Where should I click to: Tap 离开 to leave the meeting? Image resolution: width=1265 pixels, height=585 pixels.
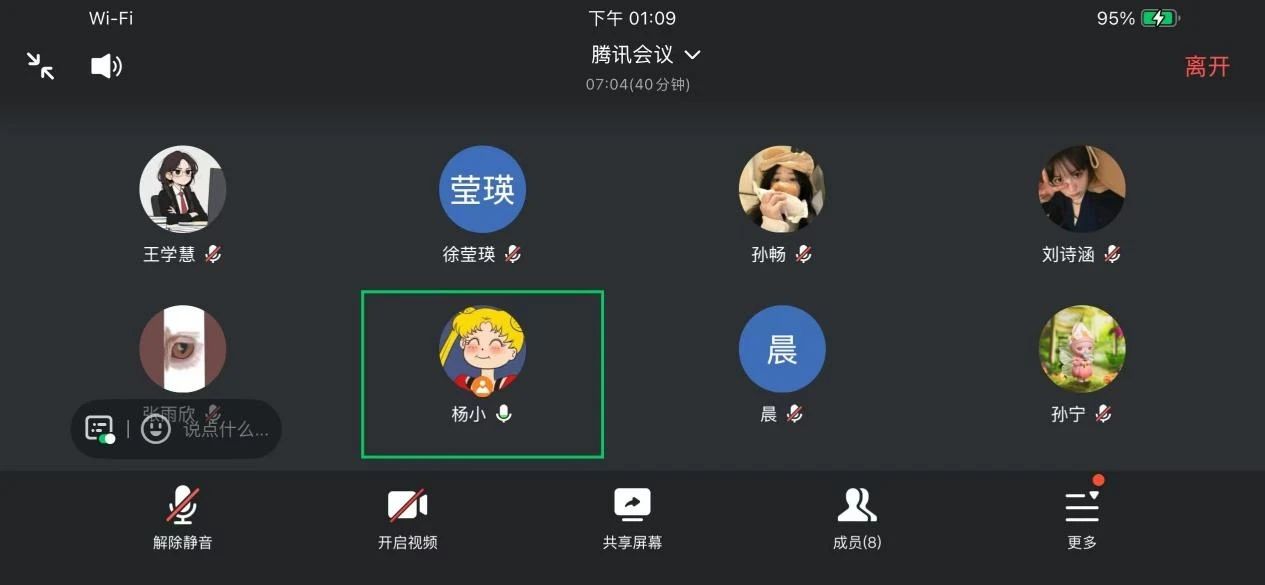click(x=1207, y=67)
